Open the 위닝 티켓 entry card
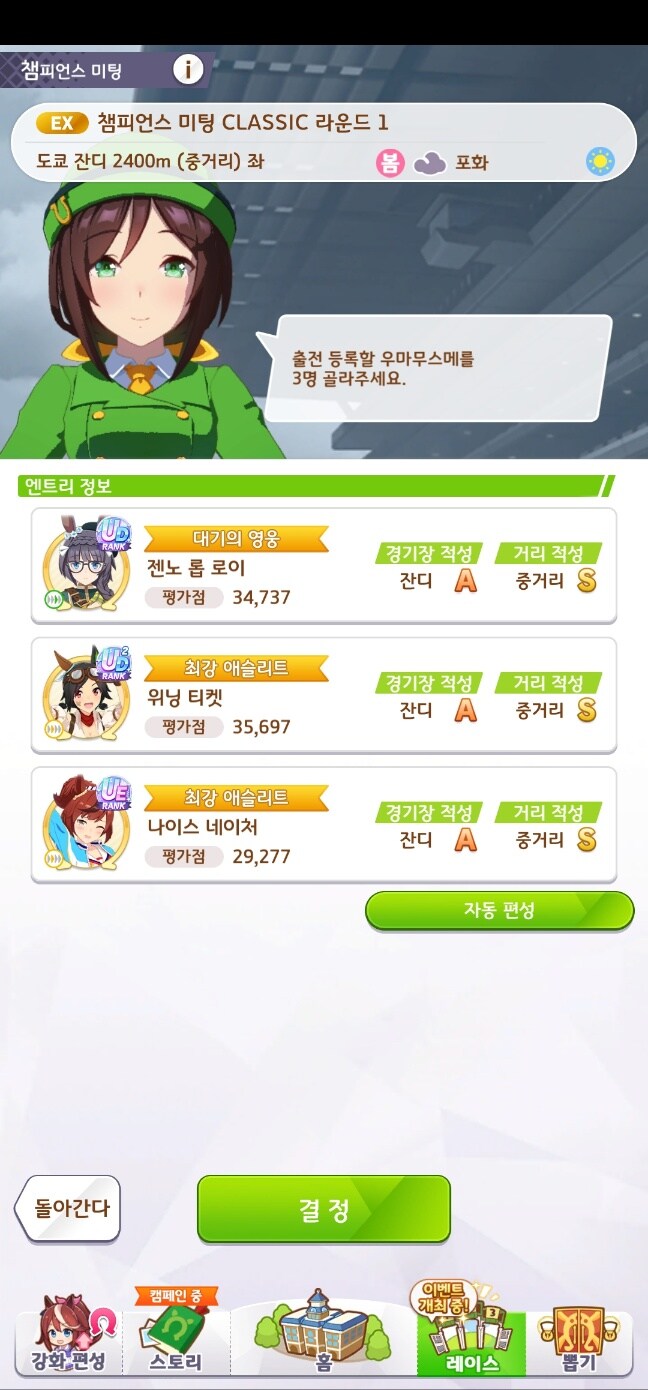 tap(323, 695)
